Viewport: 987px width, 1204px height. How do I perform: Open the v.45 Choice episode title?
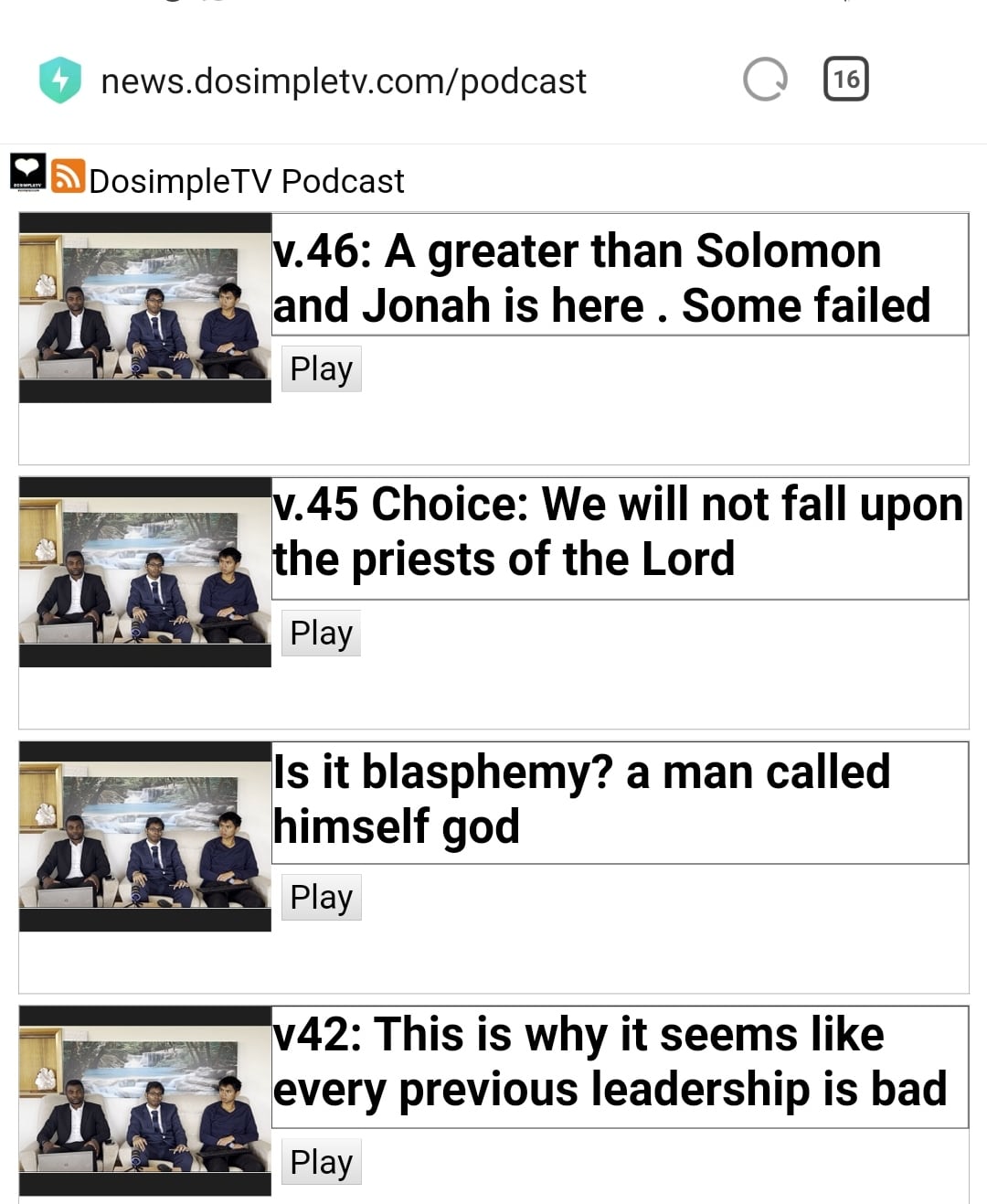[618, 532]
